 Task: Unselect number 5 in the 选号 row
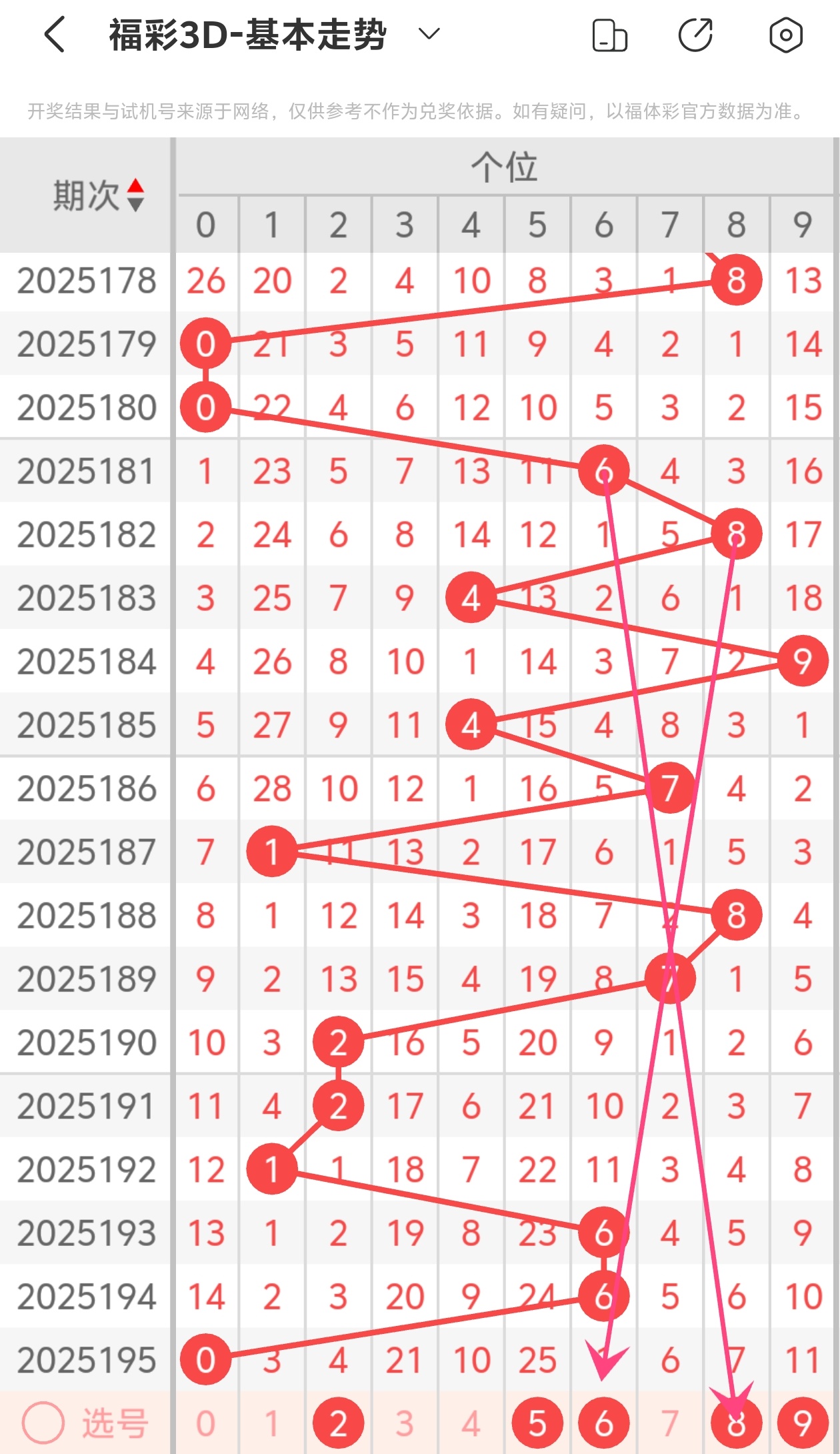(537, 1424)
